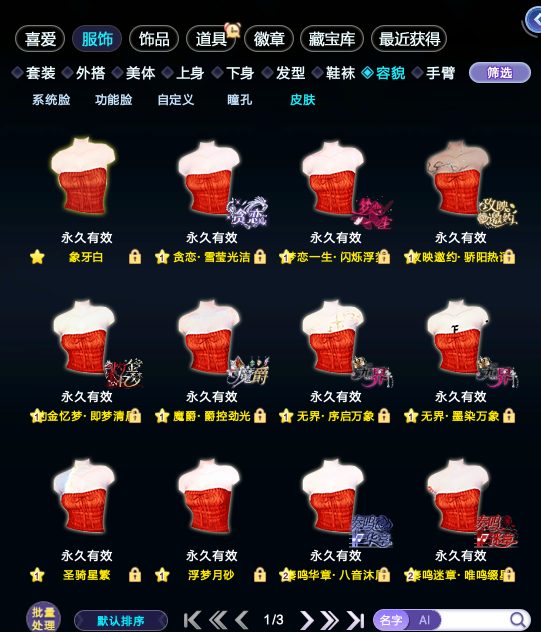
Task: Tap the 筛选 filter button
Action: pos(499,73)
